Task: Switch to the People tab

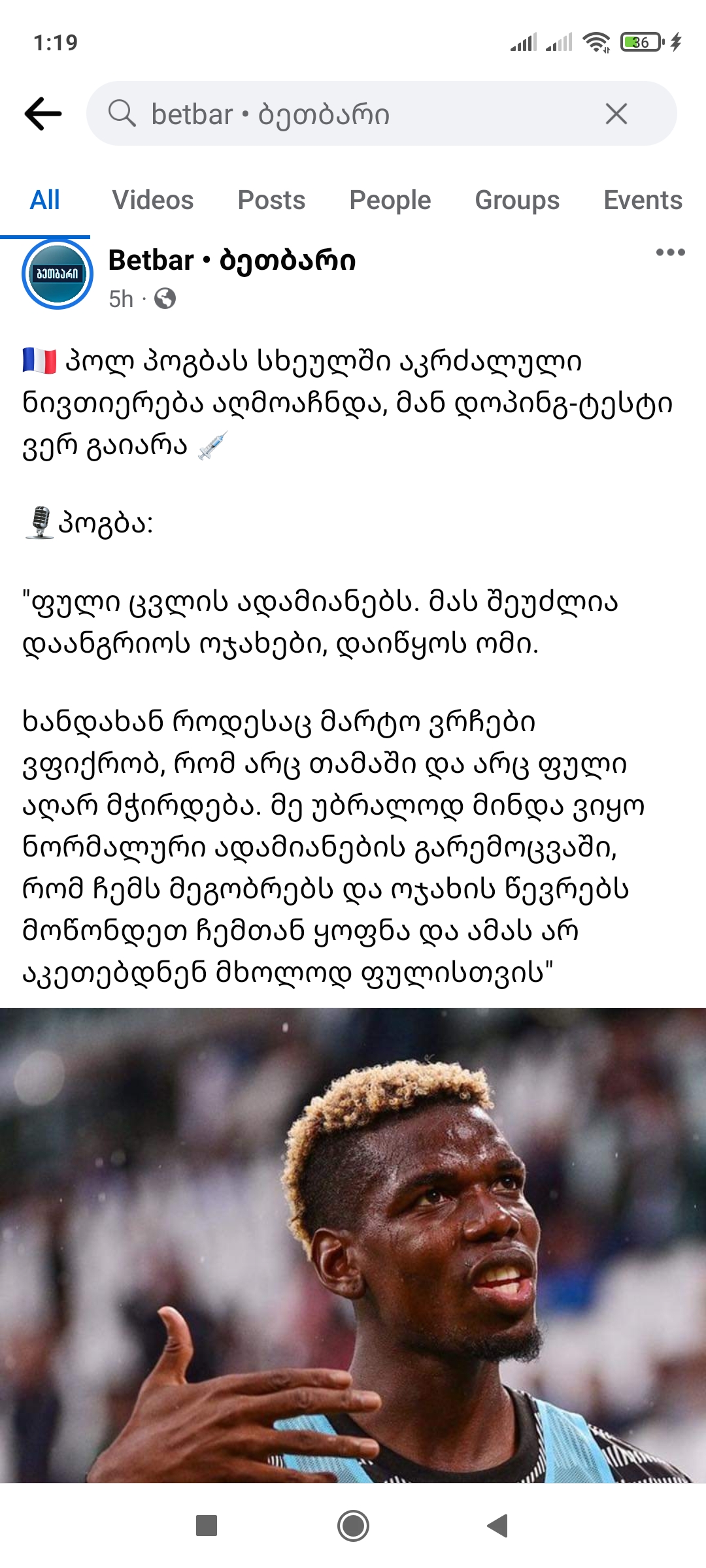Action: pos(390,200)
